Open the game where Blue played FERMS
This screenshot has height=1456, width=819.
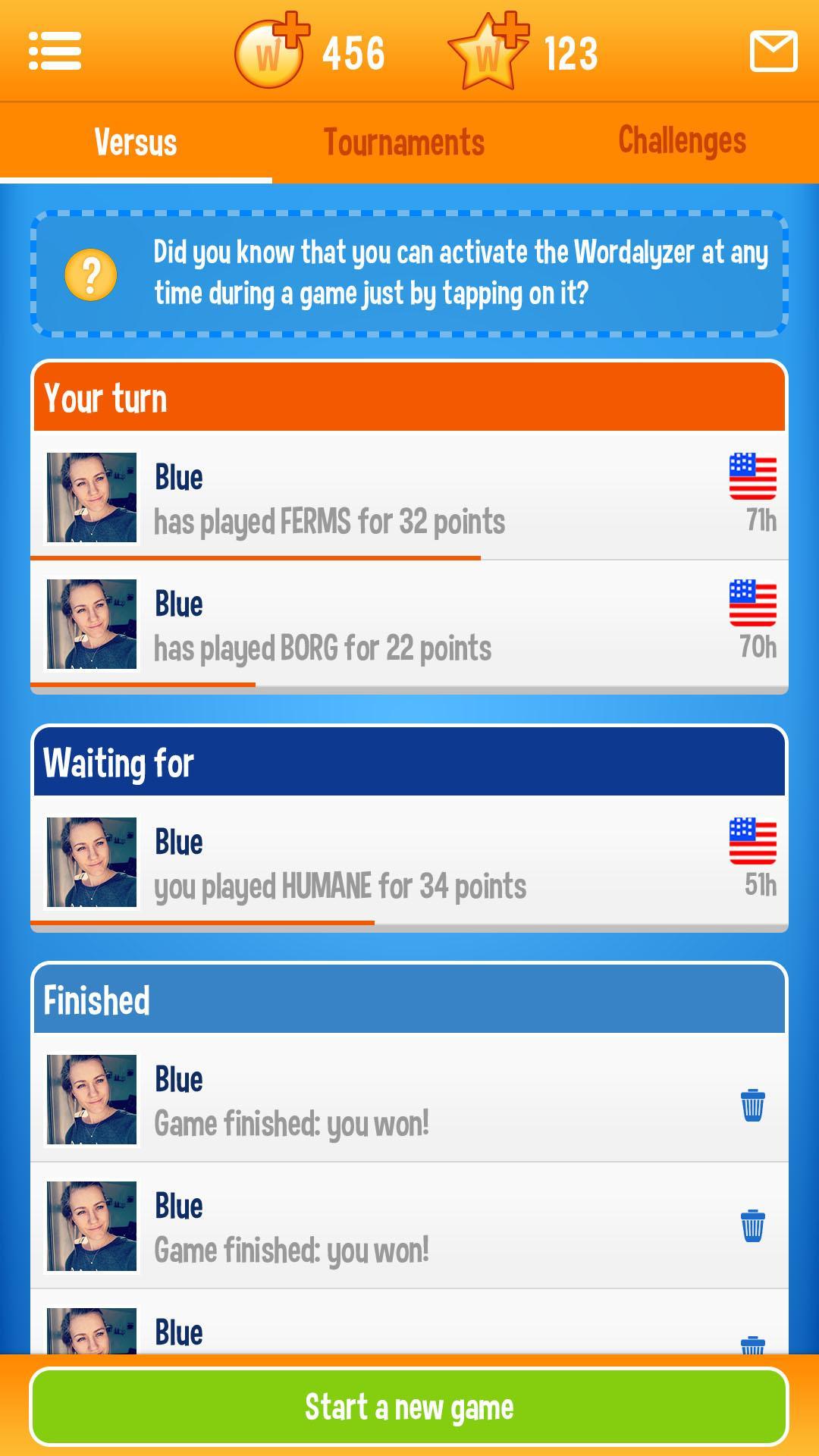409,497
